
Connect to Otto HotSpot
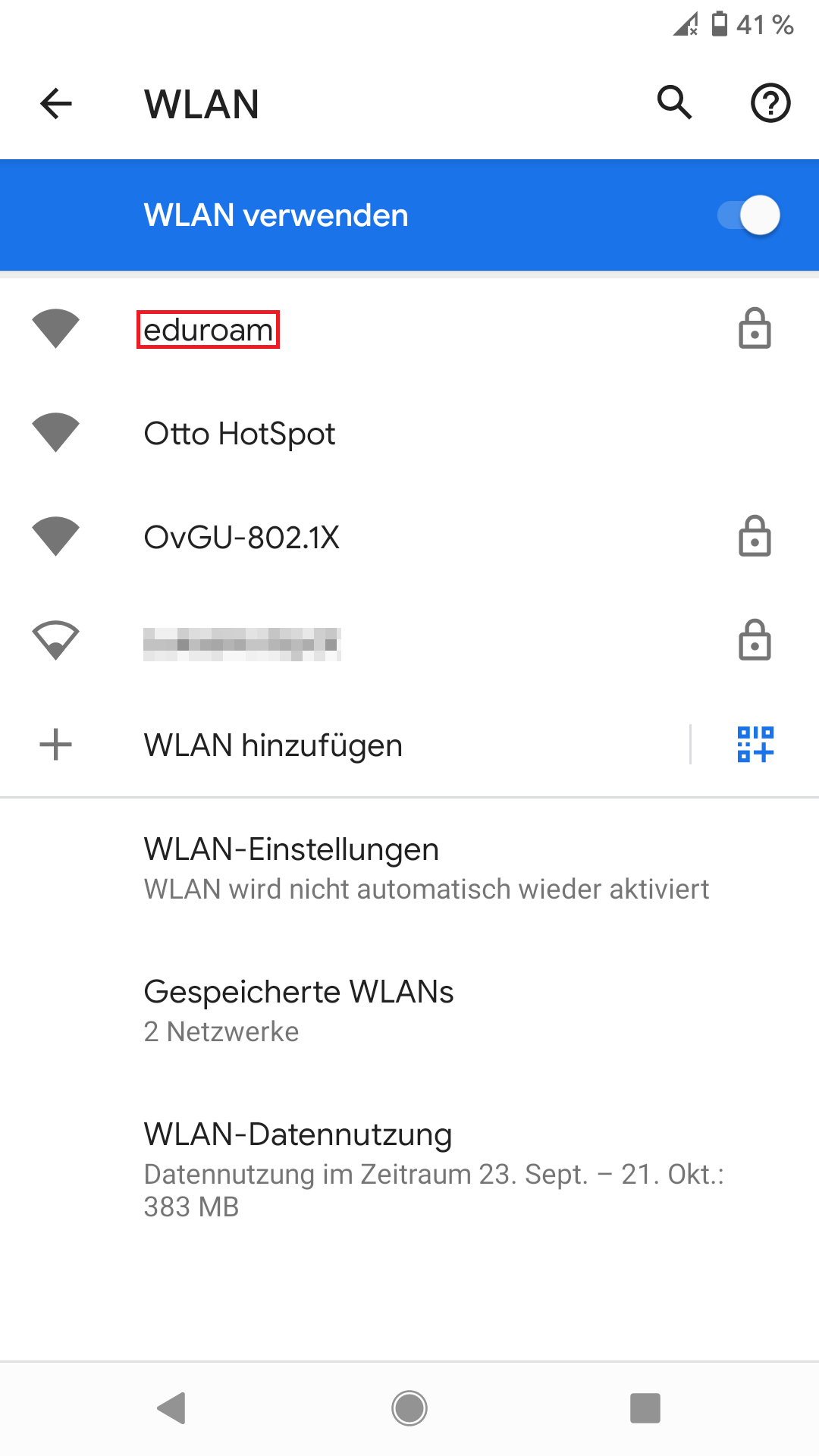coord(409,434)
